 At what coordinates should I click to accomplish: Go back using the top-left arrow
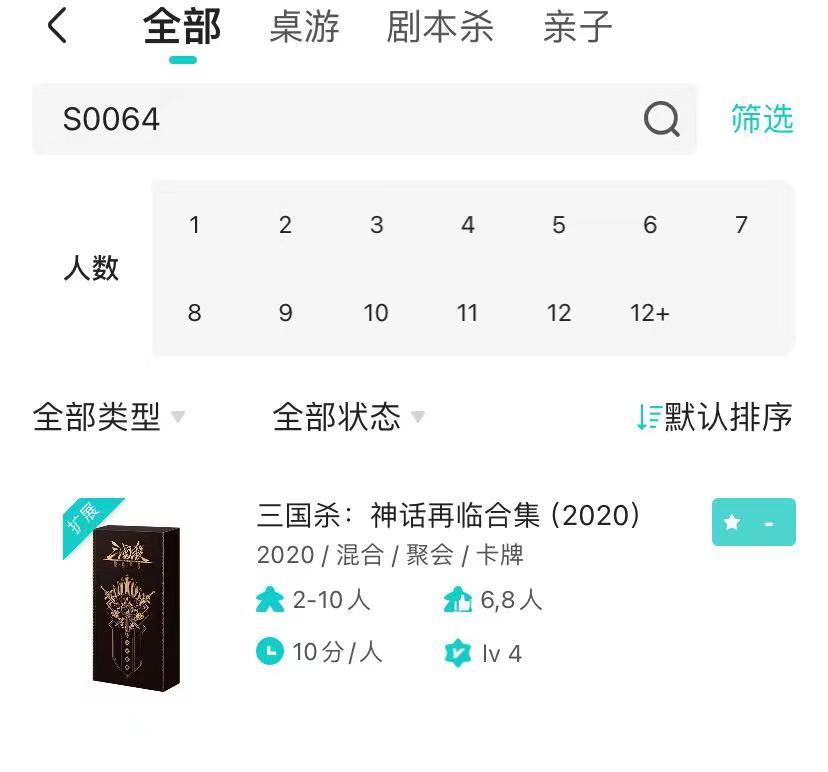pos(57,25)
